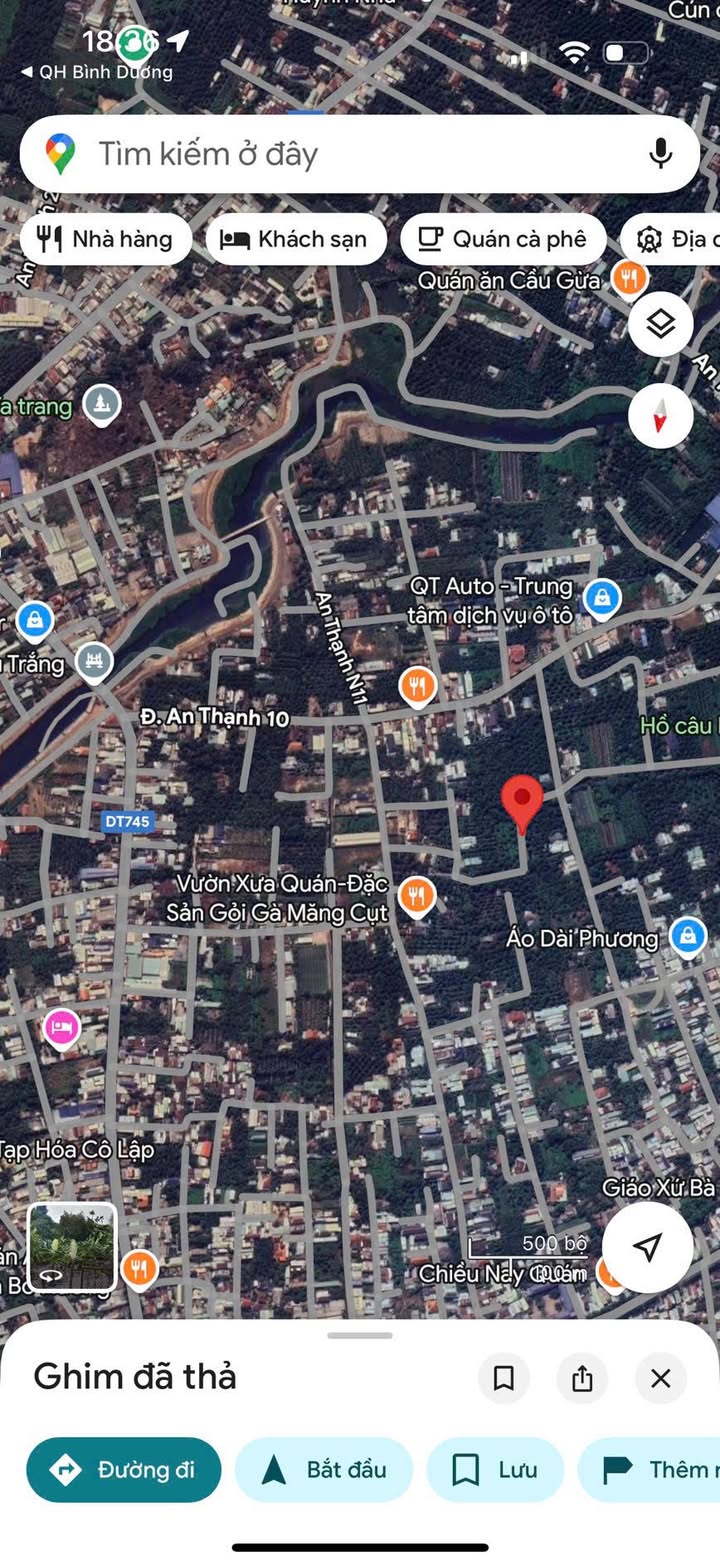Begin navigation with Bắt đầu

(323, 1469)
